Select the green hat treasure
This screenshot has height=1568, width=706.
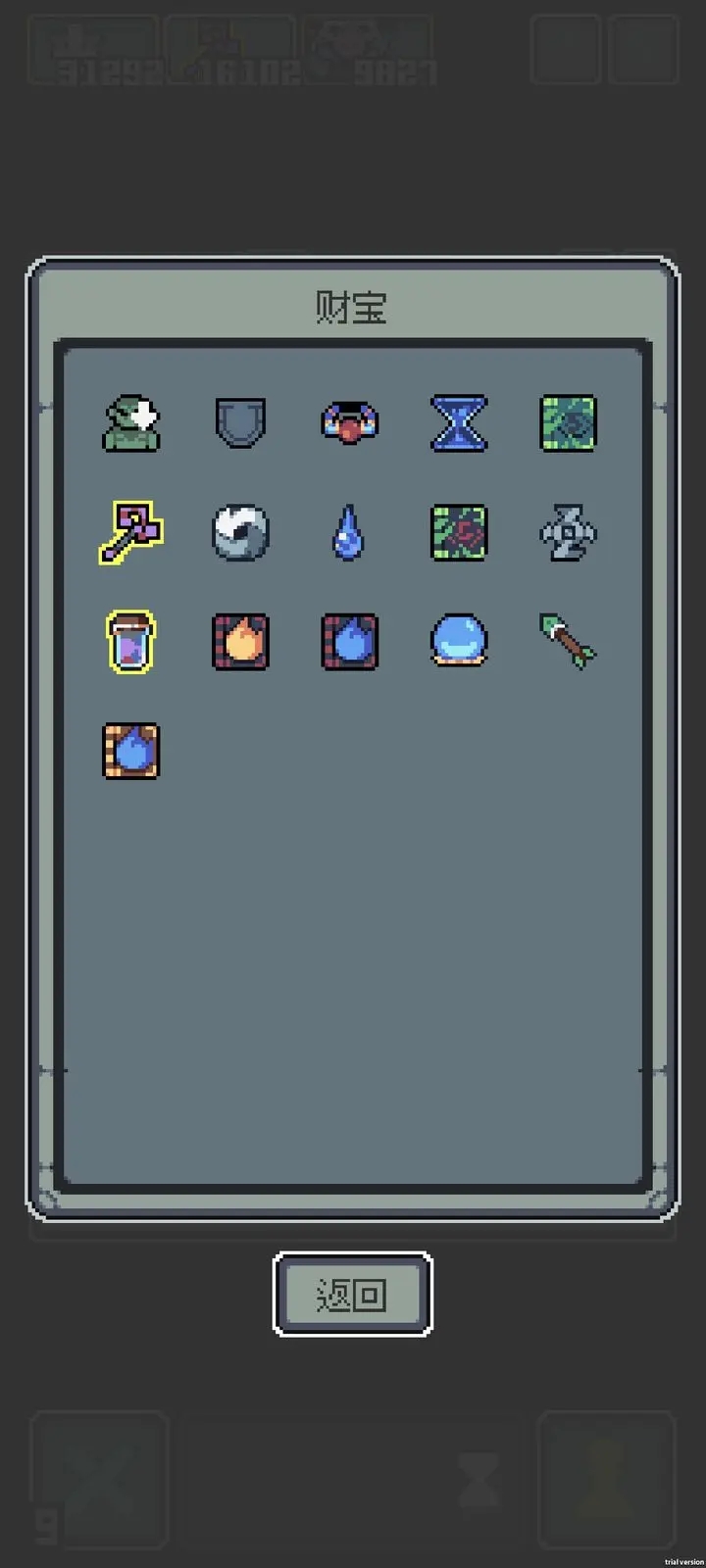point(131,423)
